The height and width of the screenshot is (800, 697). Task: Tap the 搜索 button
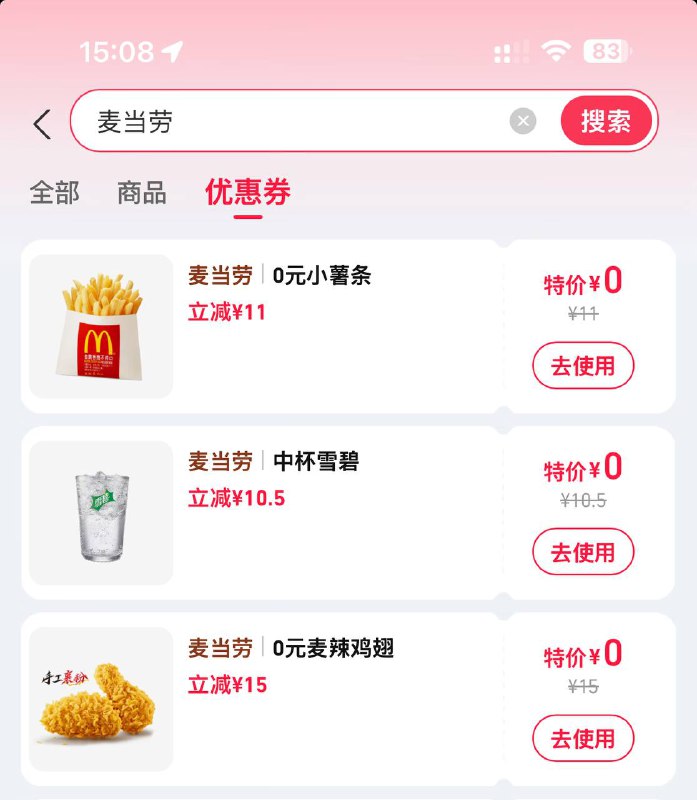[x=606, y=122]
